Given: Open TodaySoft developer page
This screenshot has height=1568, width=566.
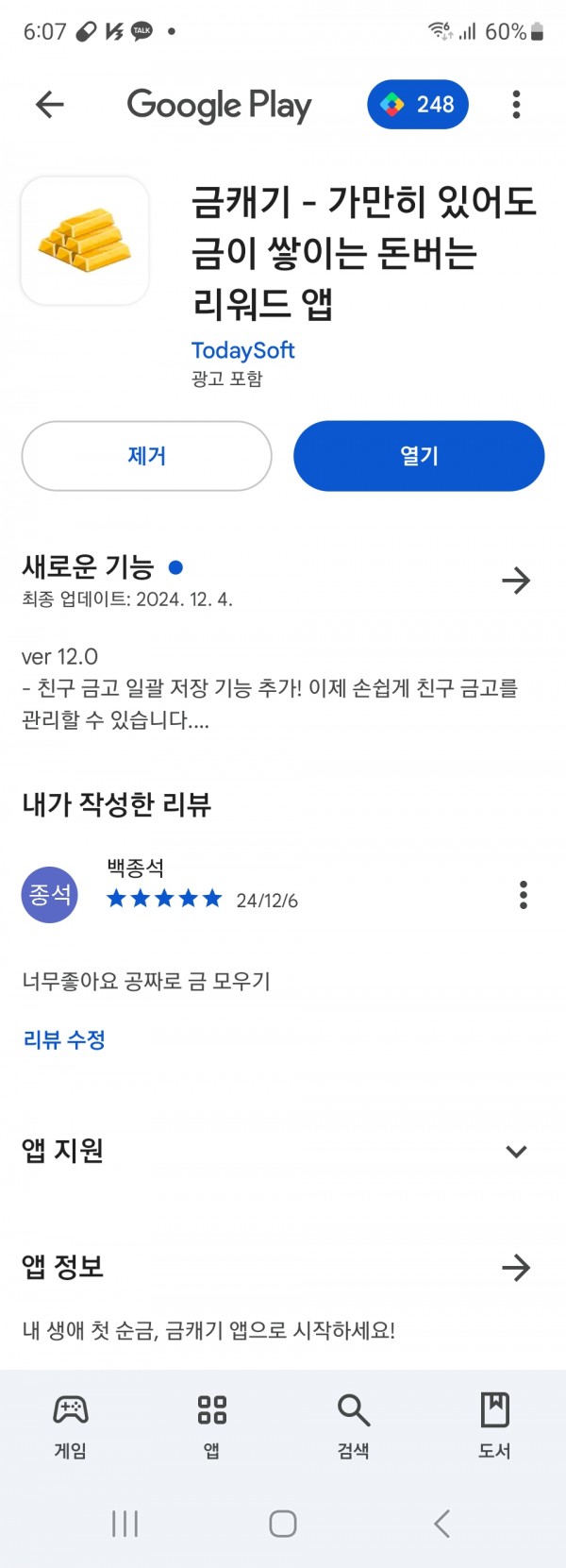Looking at the screenshot, I should [242, 350].
